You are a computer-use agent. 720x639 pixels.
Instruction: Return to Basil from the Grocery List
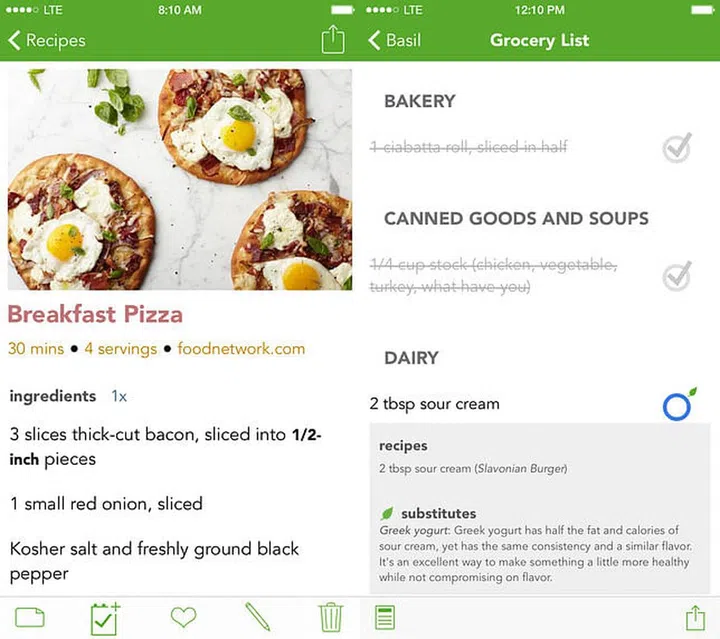point(395,41)
